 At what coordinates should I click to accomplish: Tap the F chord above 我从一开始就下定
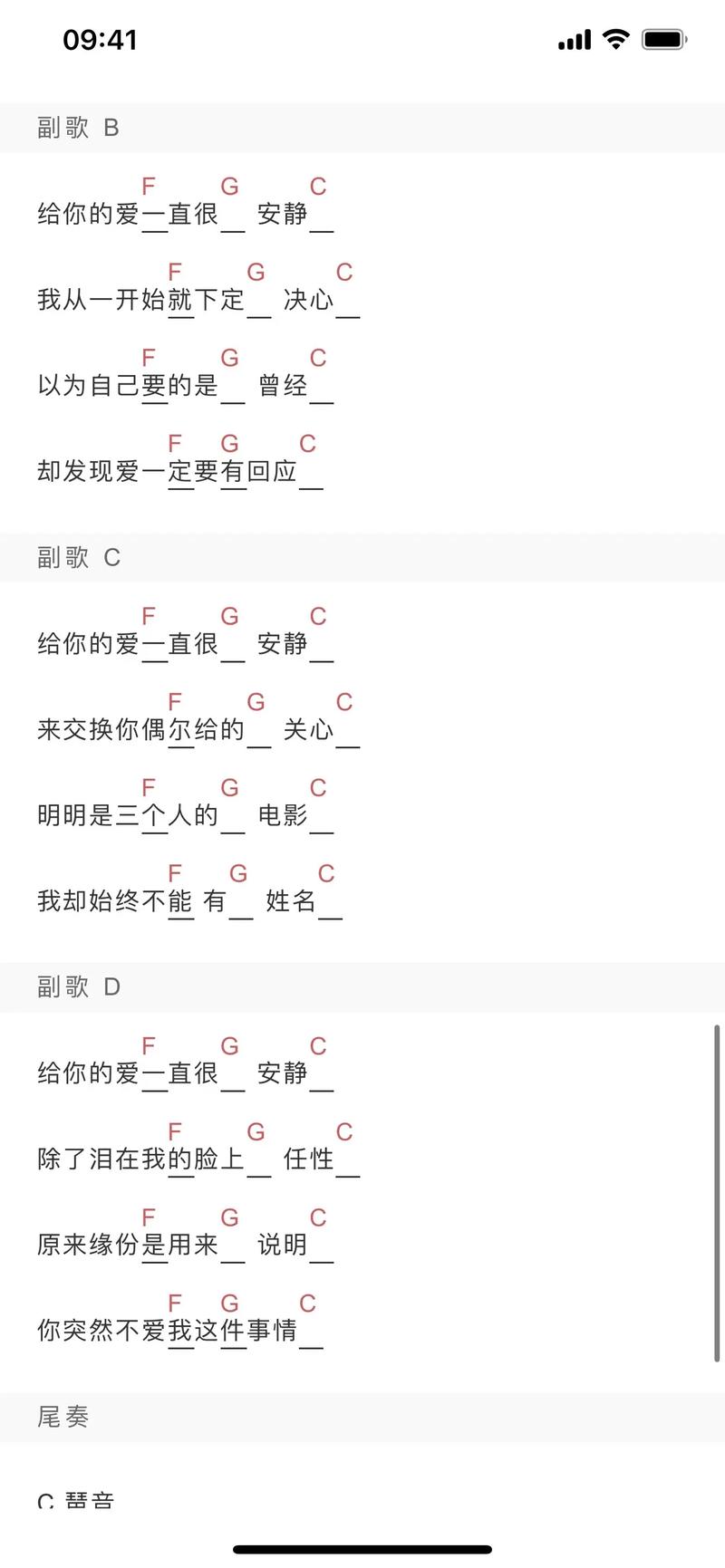(175, 272)
